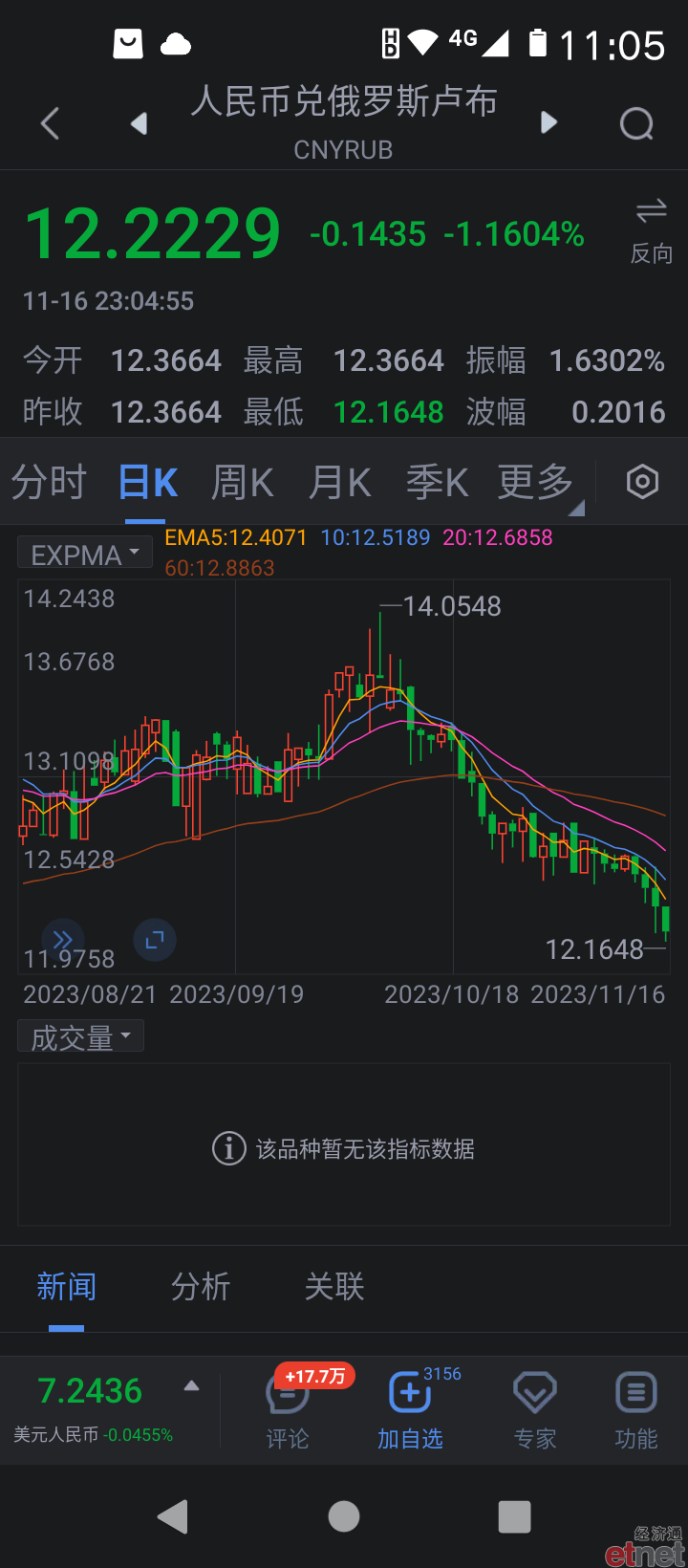Add pair to watchlist via 加自选
The height and width of the screenshot is (1568, 688).
pos(411,1409)
